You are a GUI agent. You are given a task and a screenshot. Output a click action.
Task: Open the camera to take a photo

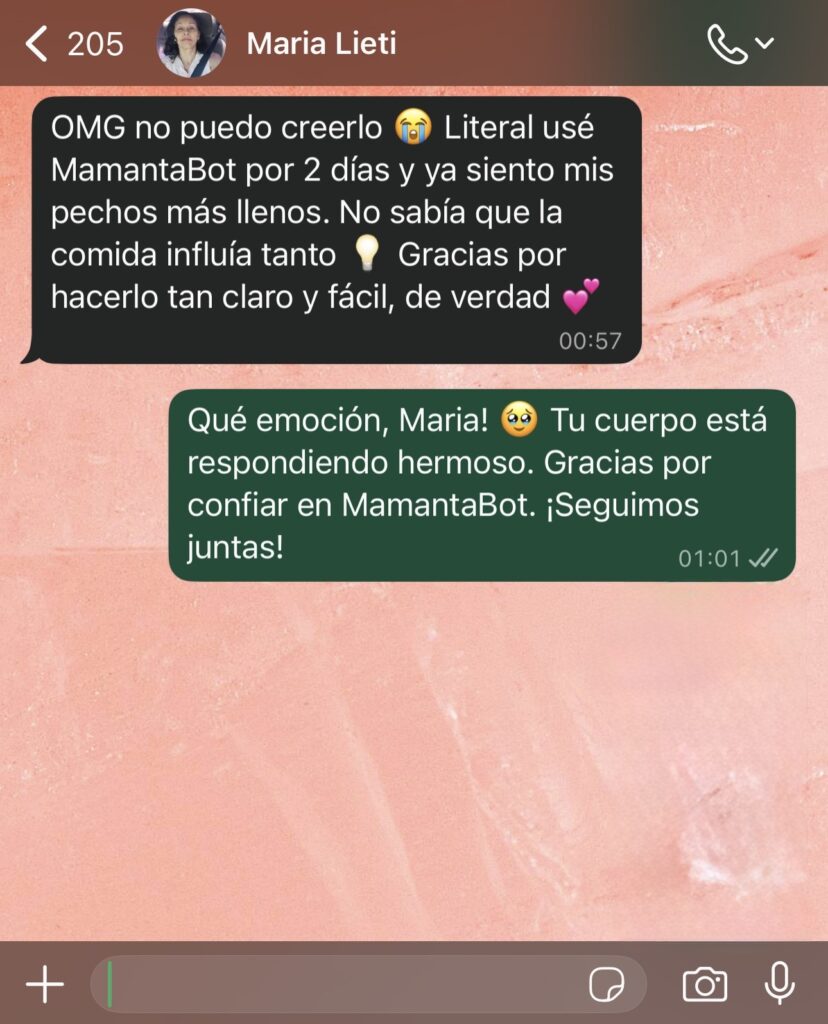[705, 985]
